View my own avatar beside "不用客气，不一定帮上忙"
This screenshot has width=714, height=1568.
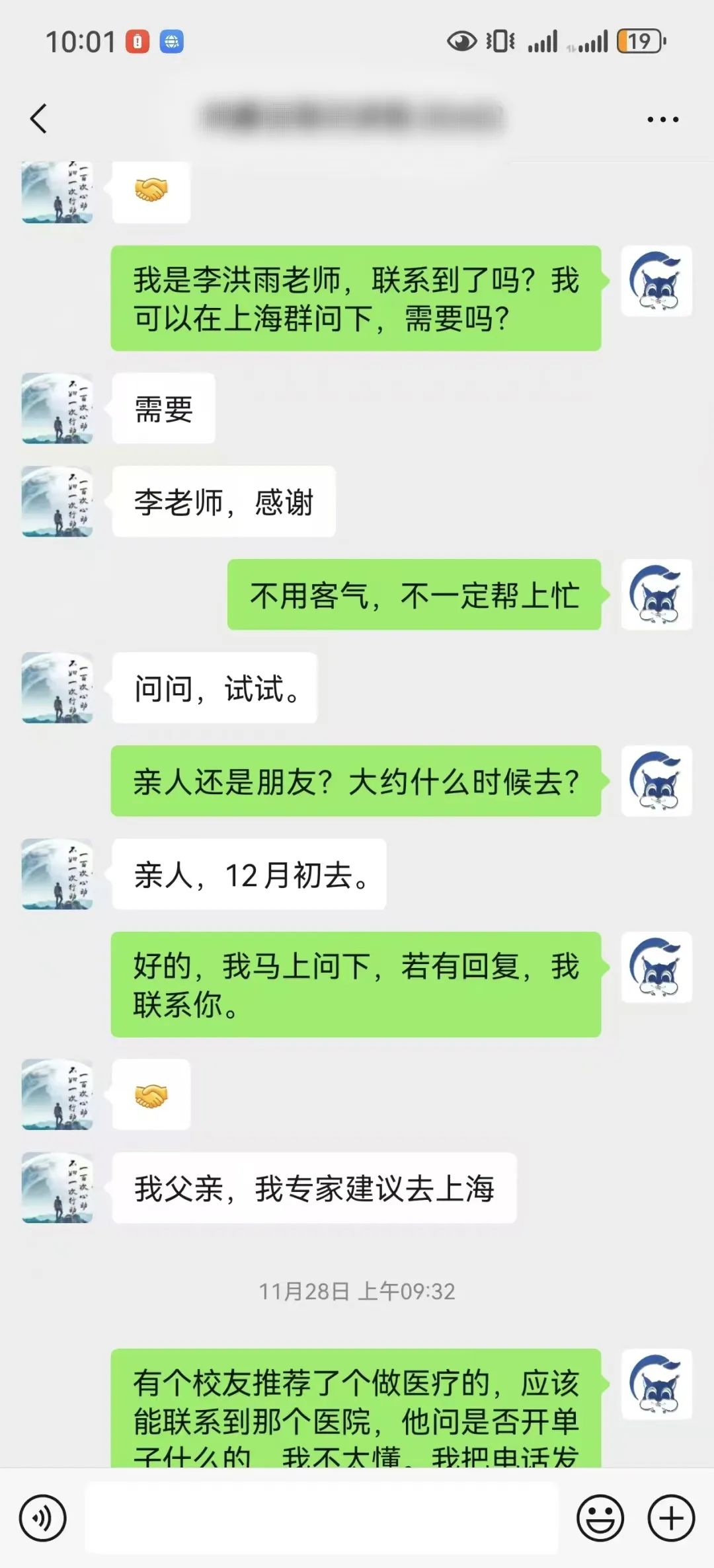tap(656, 595)
